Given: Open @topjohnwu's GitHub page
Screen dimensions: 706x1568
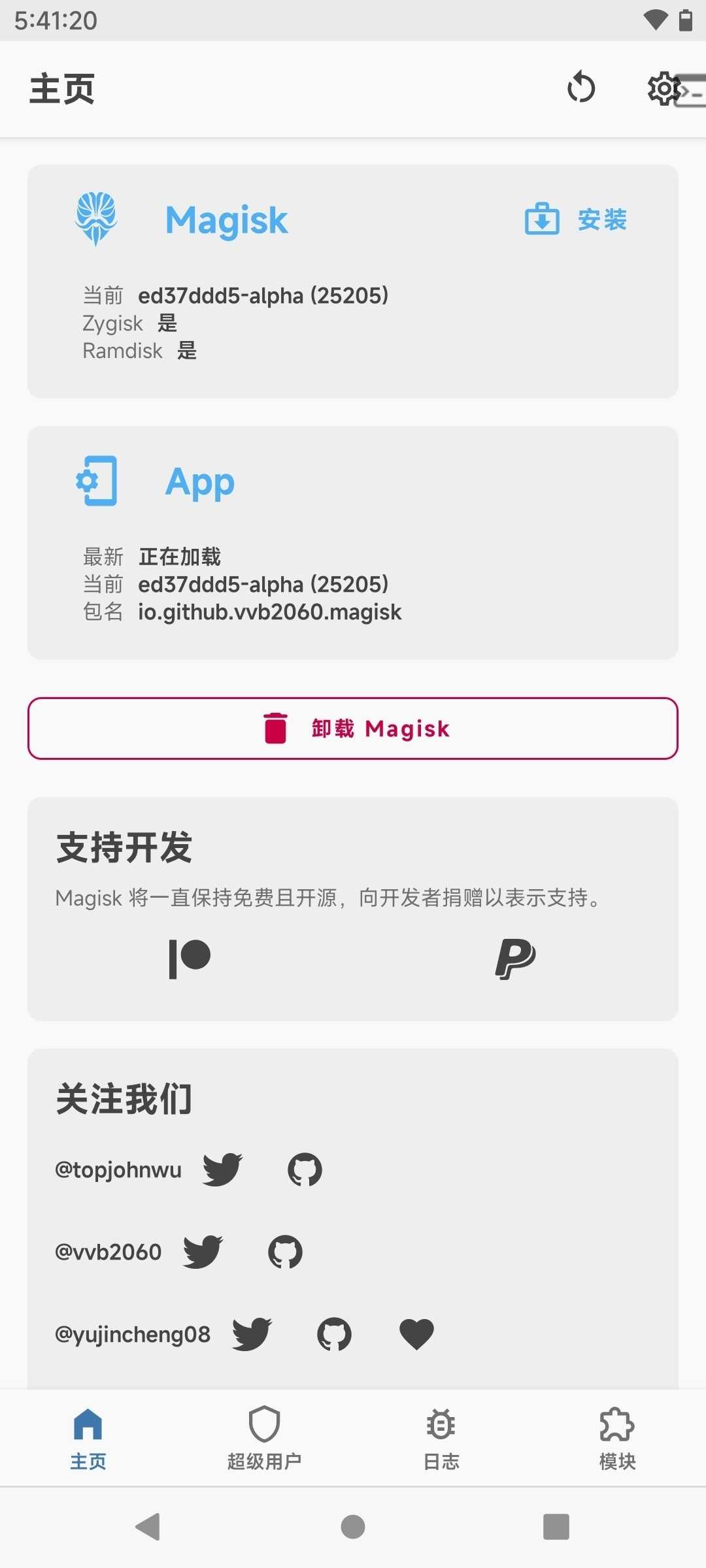Looking at the screenshot, I should click(x=305, y=1169).
